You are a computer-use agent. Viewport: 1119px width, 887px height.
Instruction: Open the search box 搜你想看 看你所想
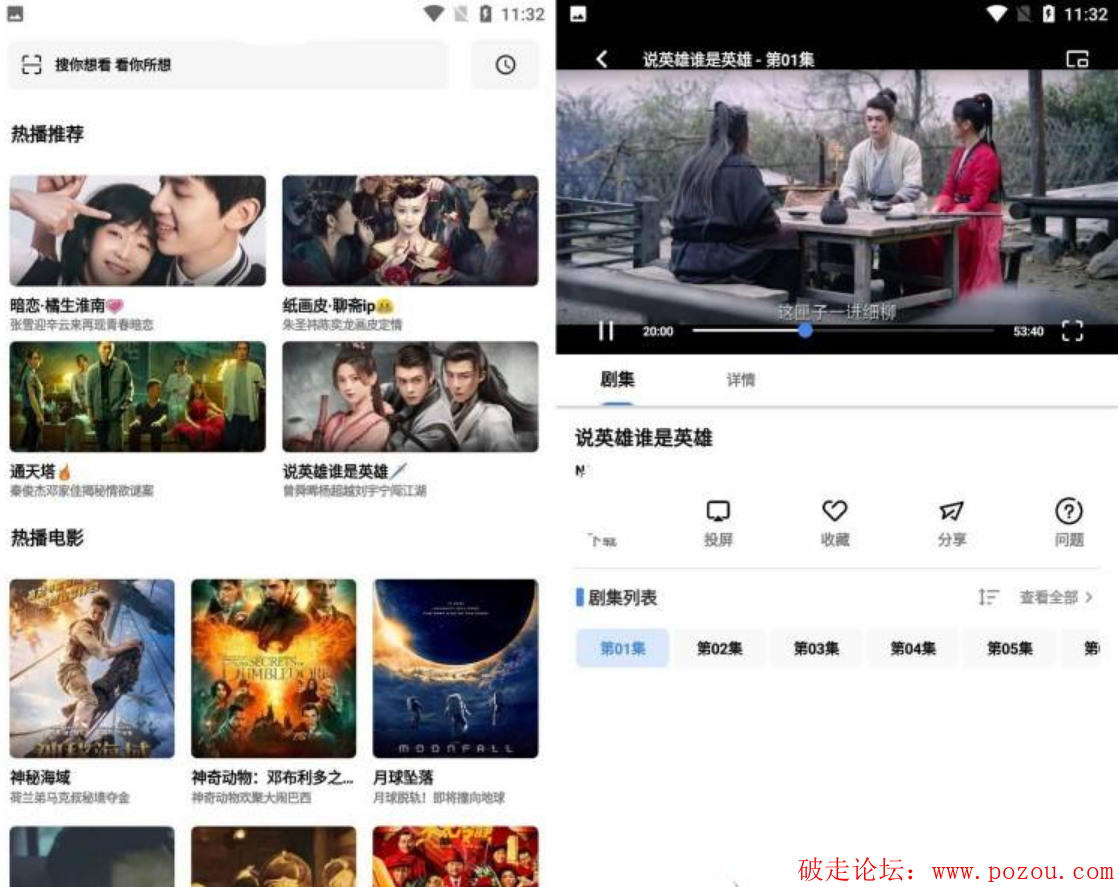[x=228, y=65]
